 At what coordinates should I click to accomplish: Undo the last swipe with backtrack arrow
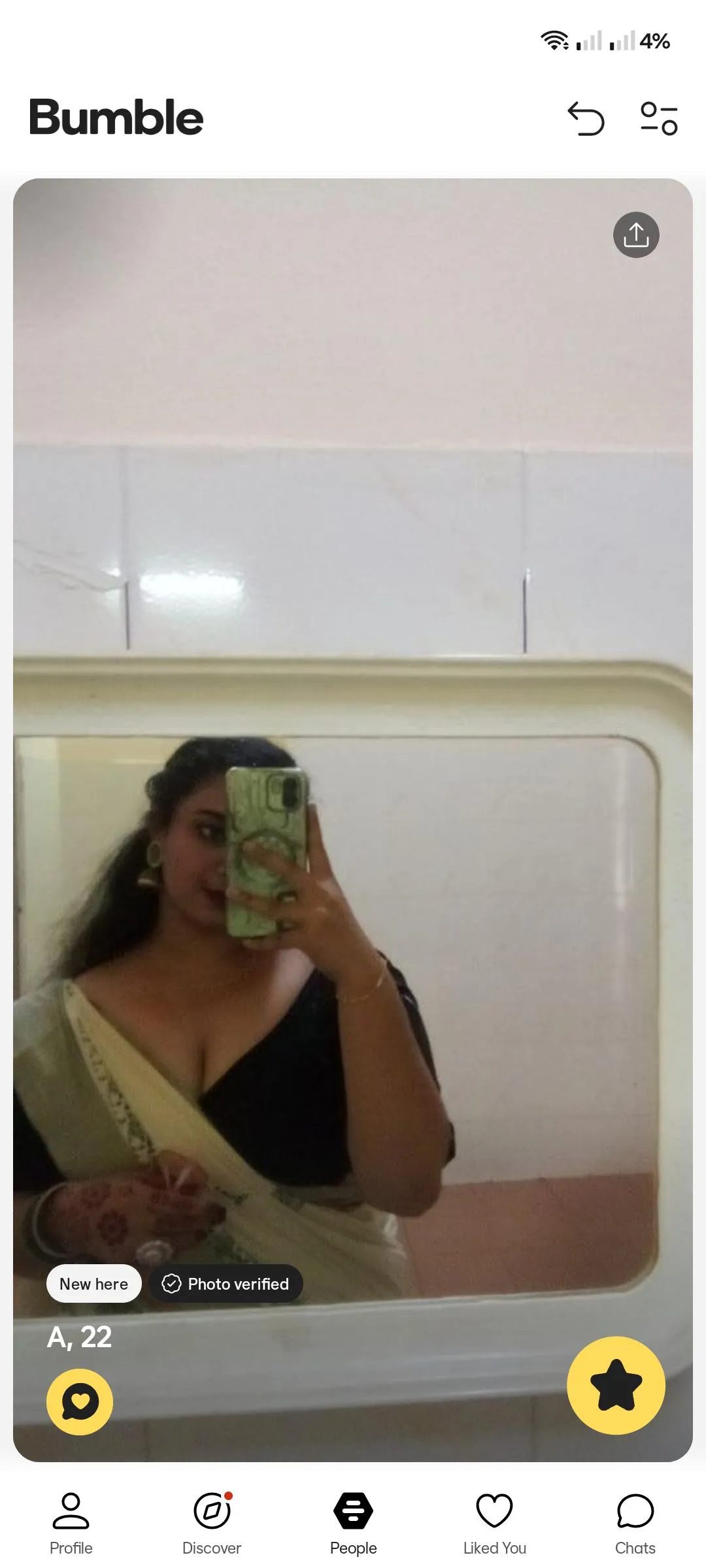pyautogui.click(x=586, y=119)
